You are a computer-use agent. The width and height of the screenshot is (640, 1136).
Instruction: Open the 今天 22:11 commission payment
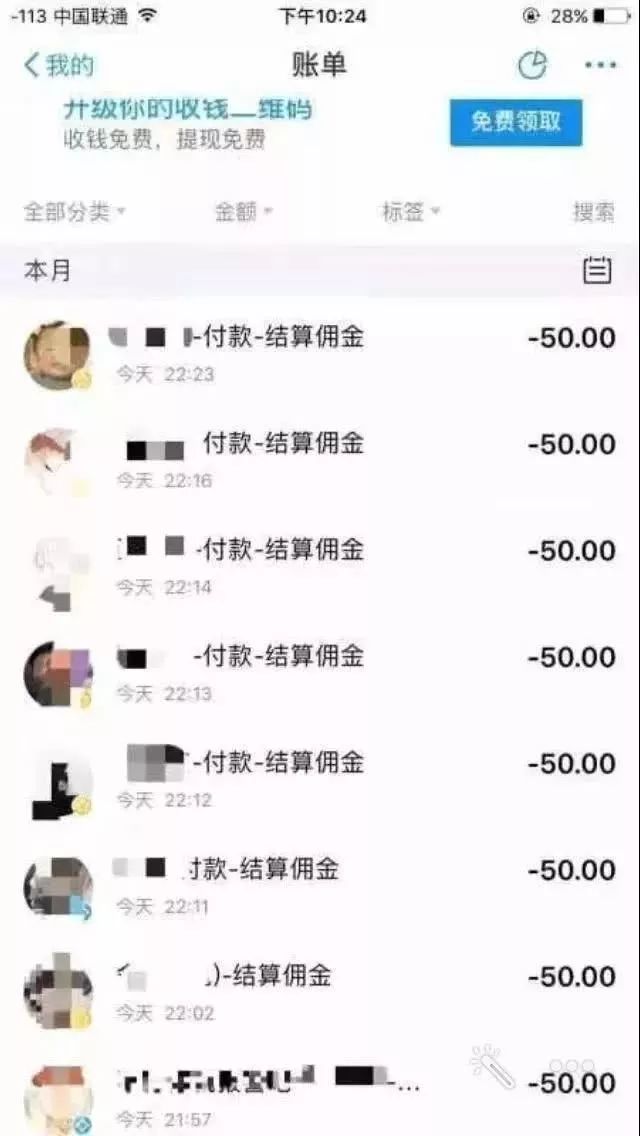320,885
